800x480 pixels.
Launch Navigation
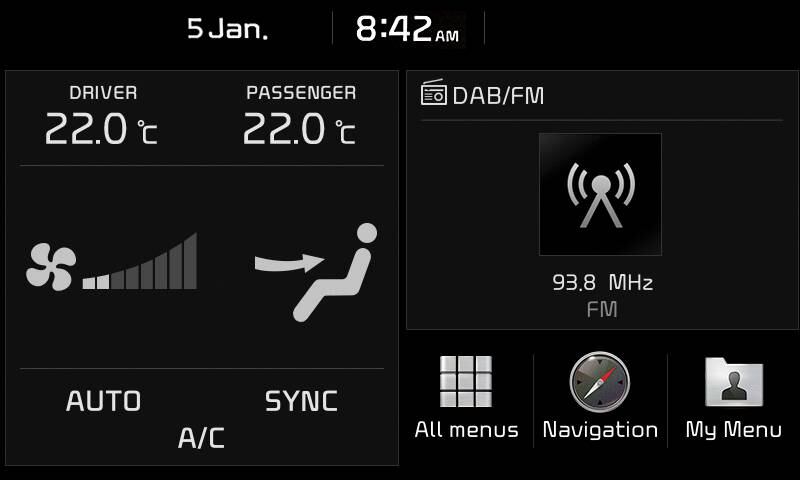point(600,398)
